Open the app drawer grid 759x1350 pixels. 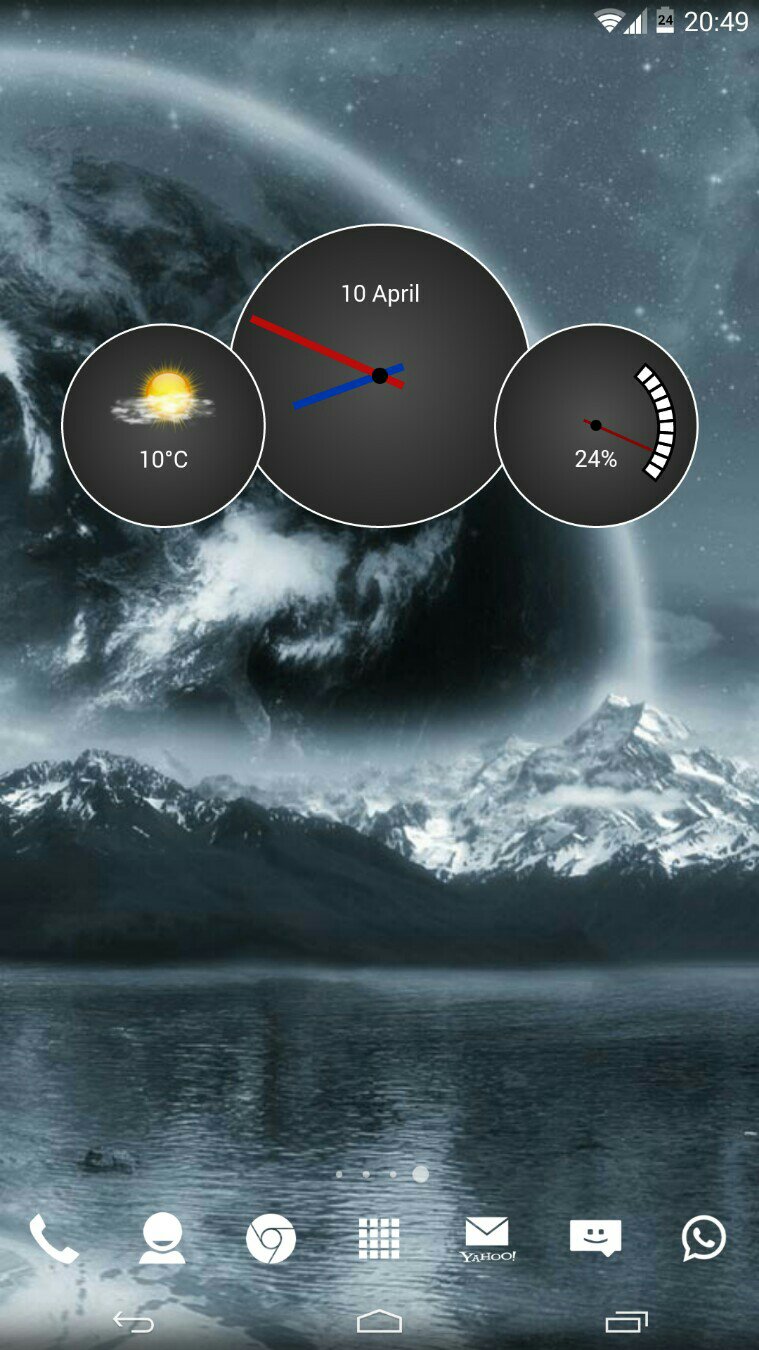coord(379,1239)
